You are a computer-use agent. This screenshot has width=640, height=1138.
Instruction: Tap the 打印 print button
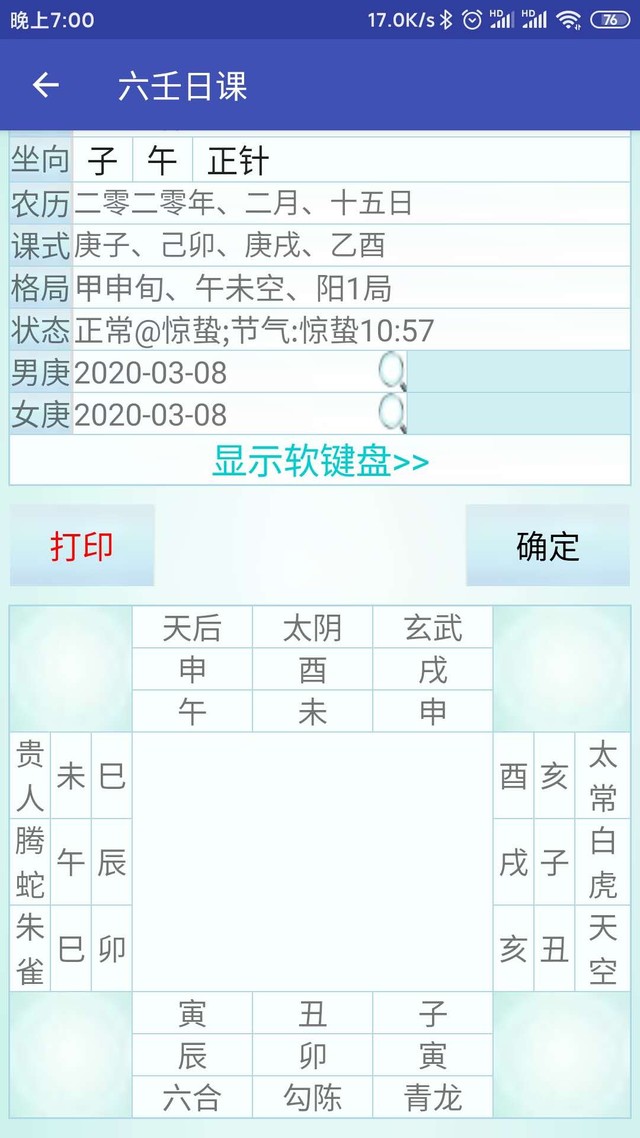(x=82, y=546)
